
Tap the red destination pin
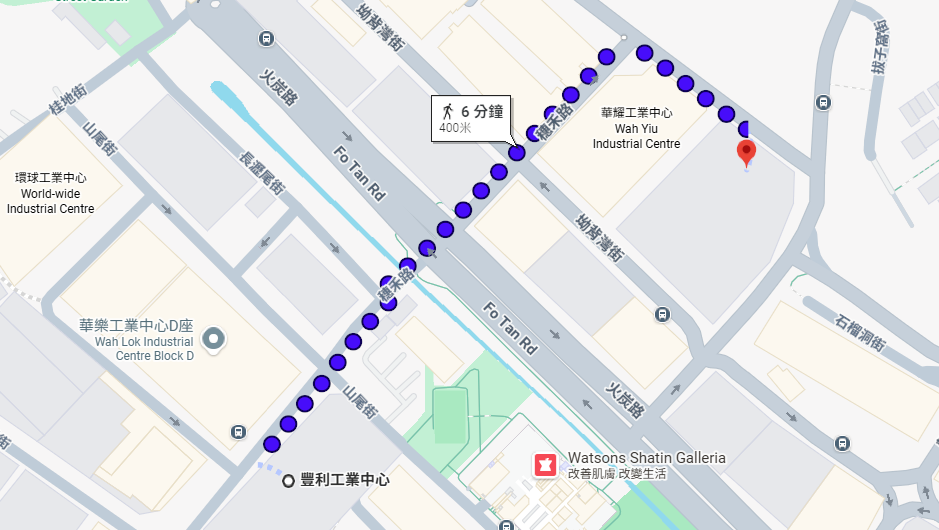[x=746, y=153]
